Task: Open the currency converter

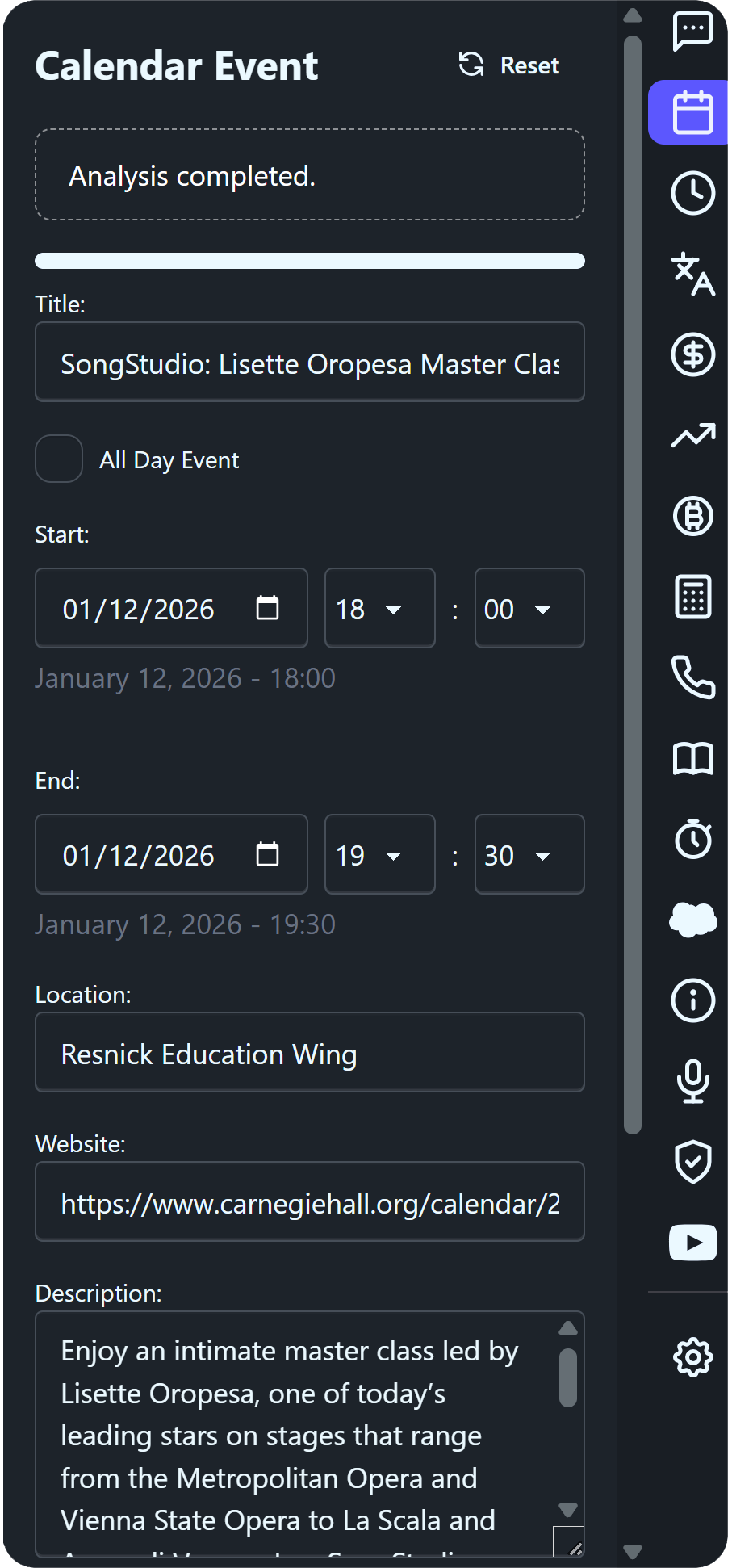Action: pos(692,354)
